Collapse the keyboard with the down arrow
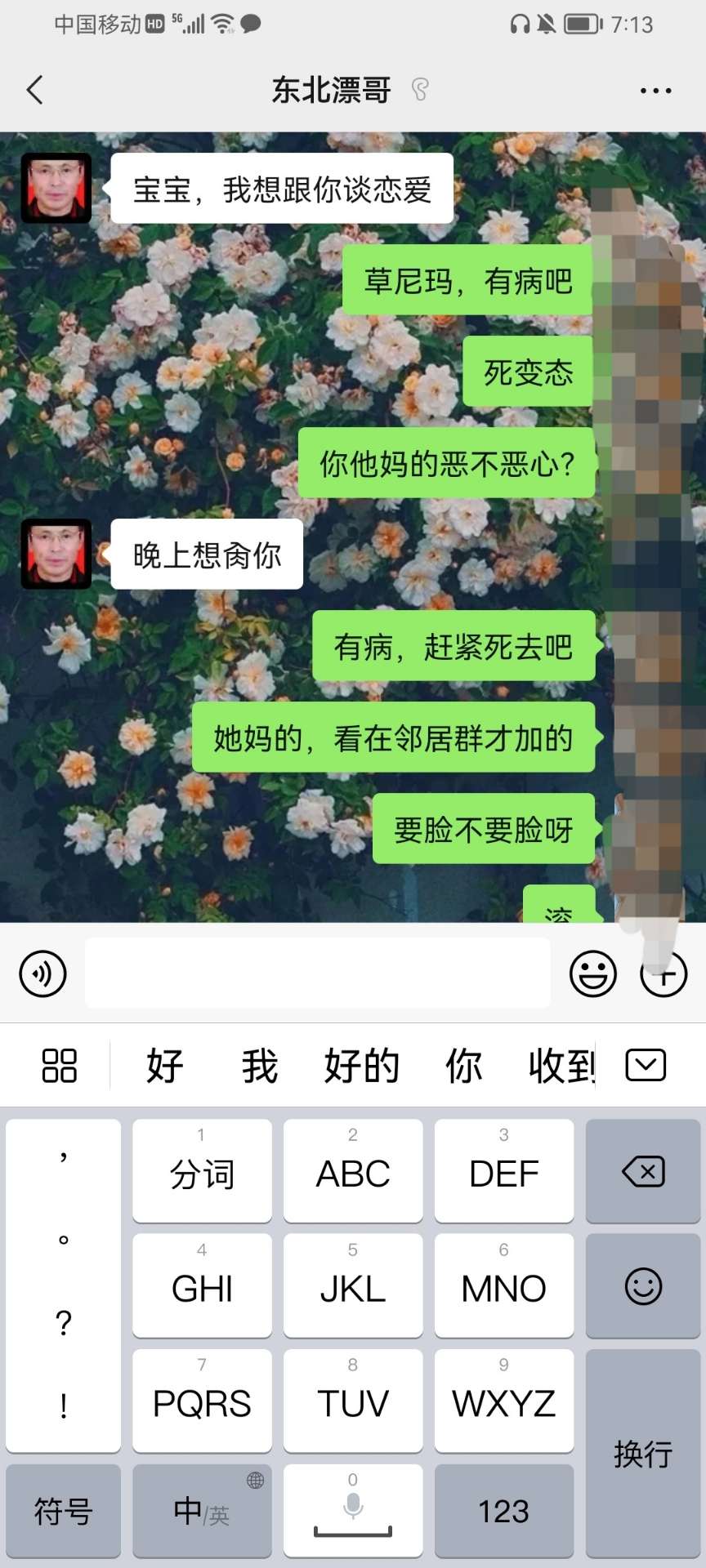The width and height of the screenshot is (706, 1568). tap(646, 1066)
